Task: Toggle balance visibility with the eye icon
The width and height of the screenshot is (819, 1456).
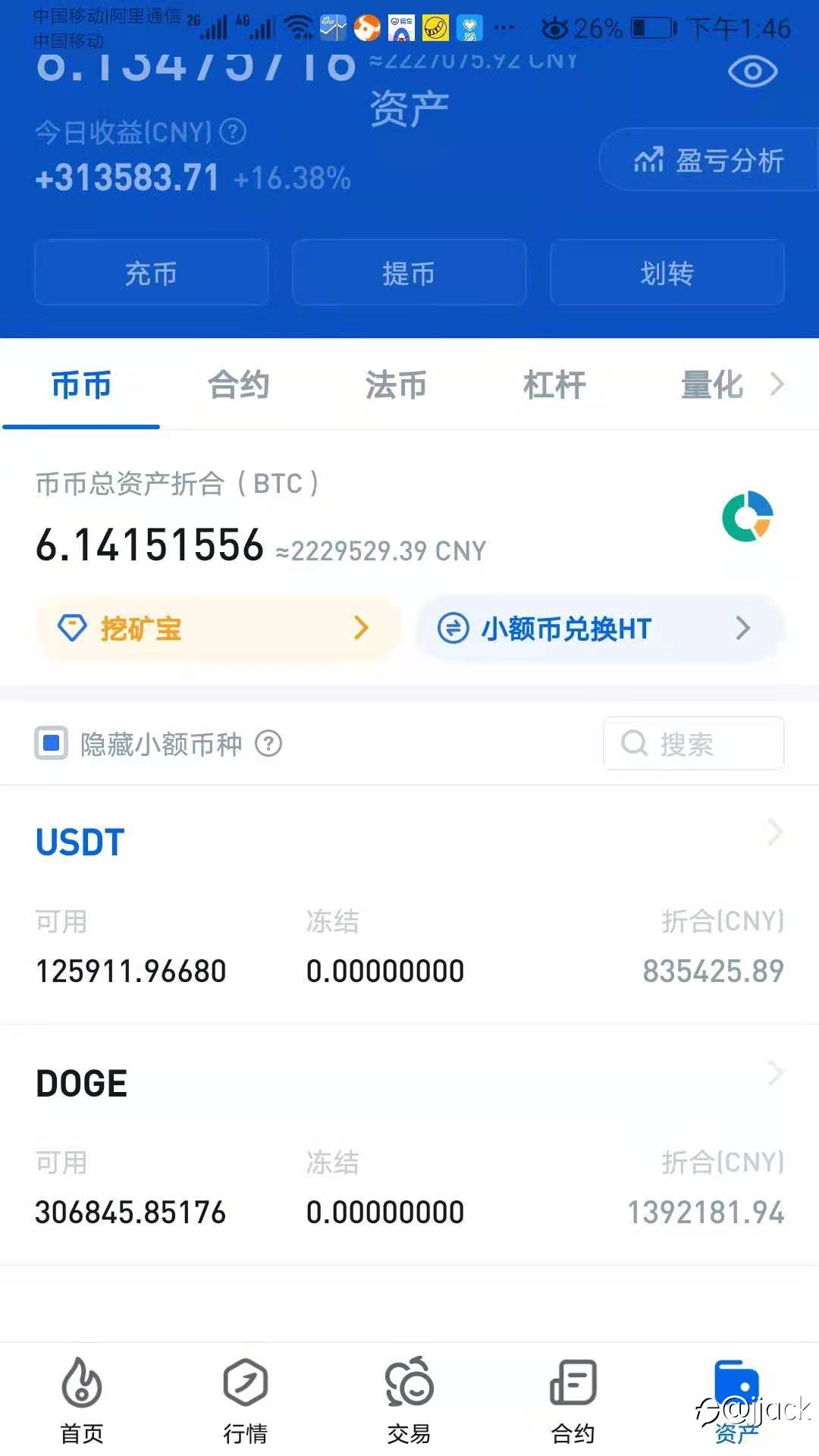Action: pyautogui.click(x=752, y=72)
